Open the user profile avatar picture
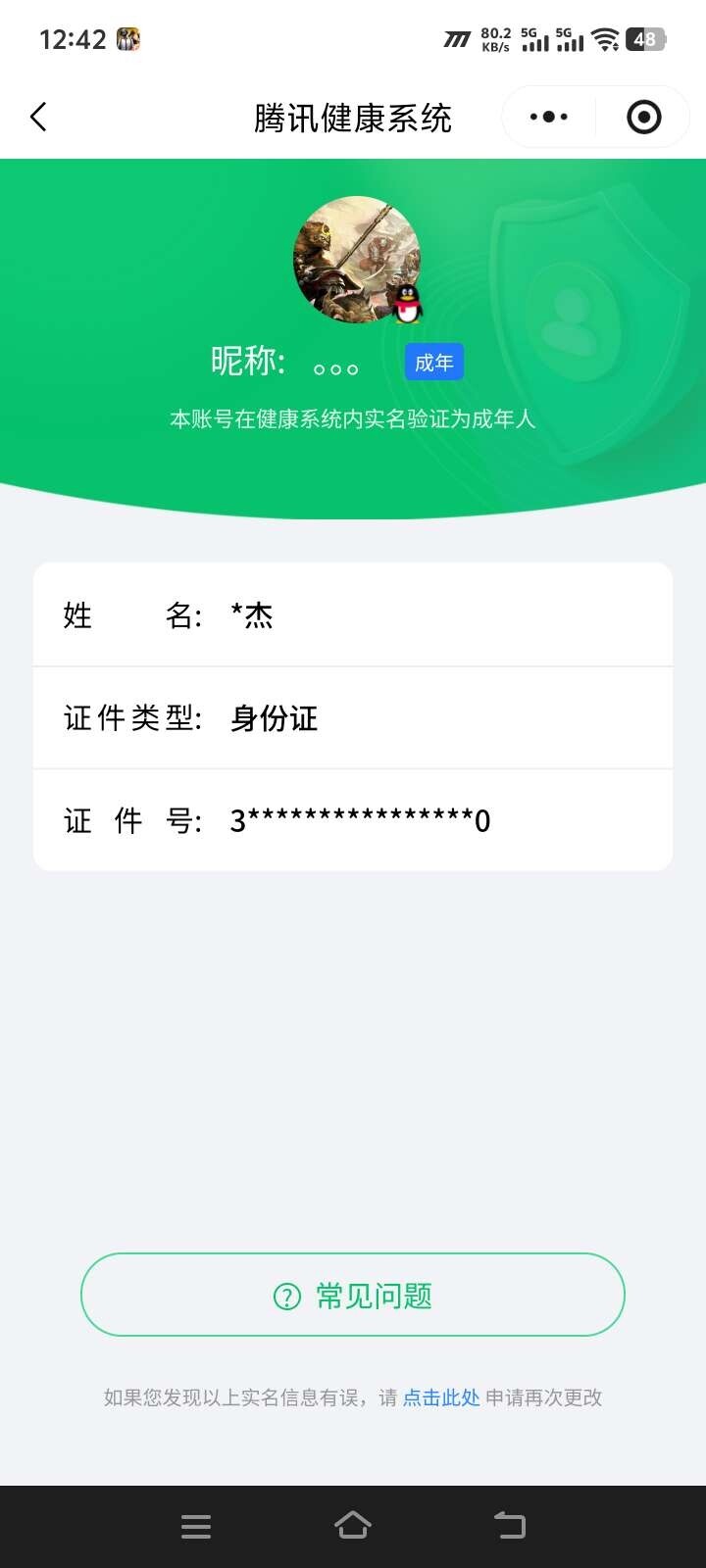The width and height of the screenshot is (706, 1568). [x=355, y=259]
